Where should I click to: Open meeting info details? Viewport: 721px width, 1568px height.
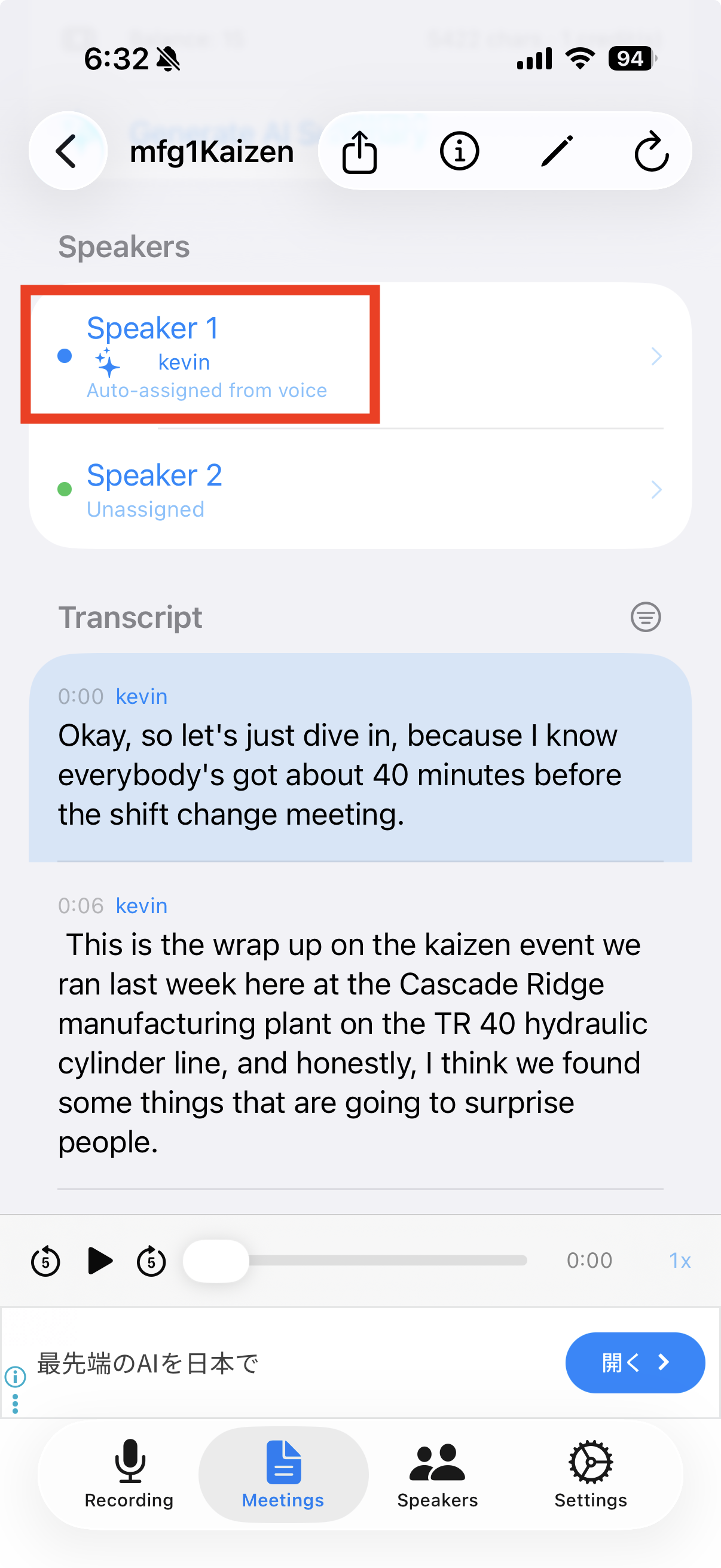(459, 151)
